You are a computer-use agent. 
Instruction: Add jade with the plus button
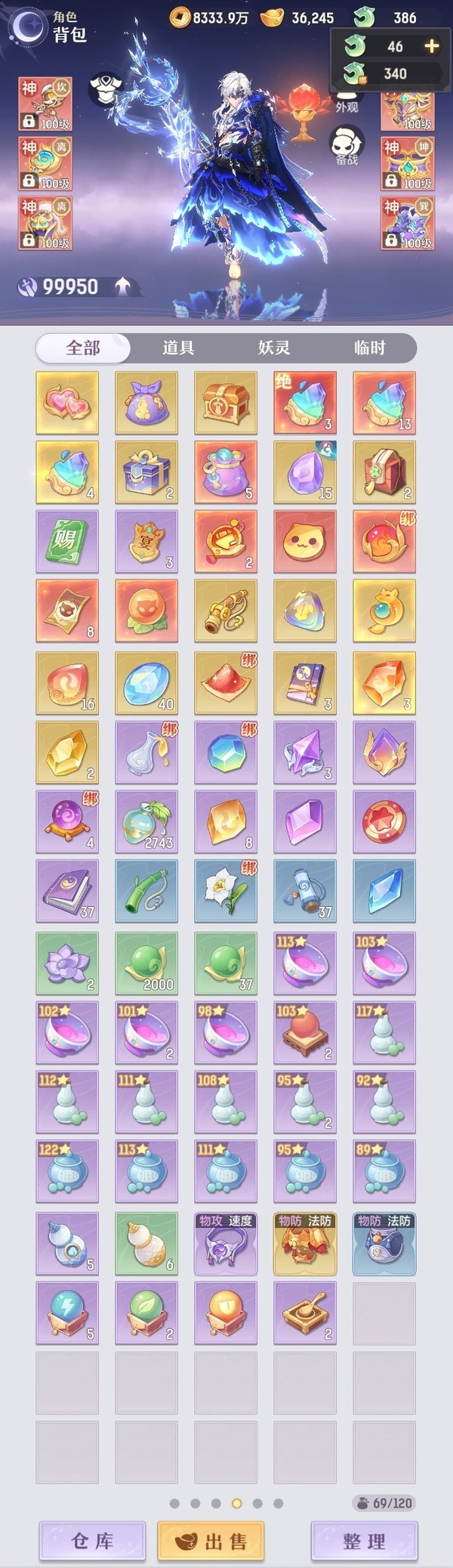[x=432, y=46]
